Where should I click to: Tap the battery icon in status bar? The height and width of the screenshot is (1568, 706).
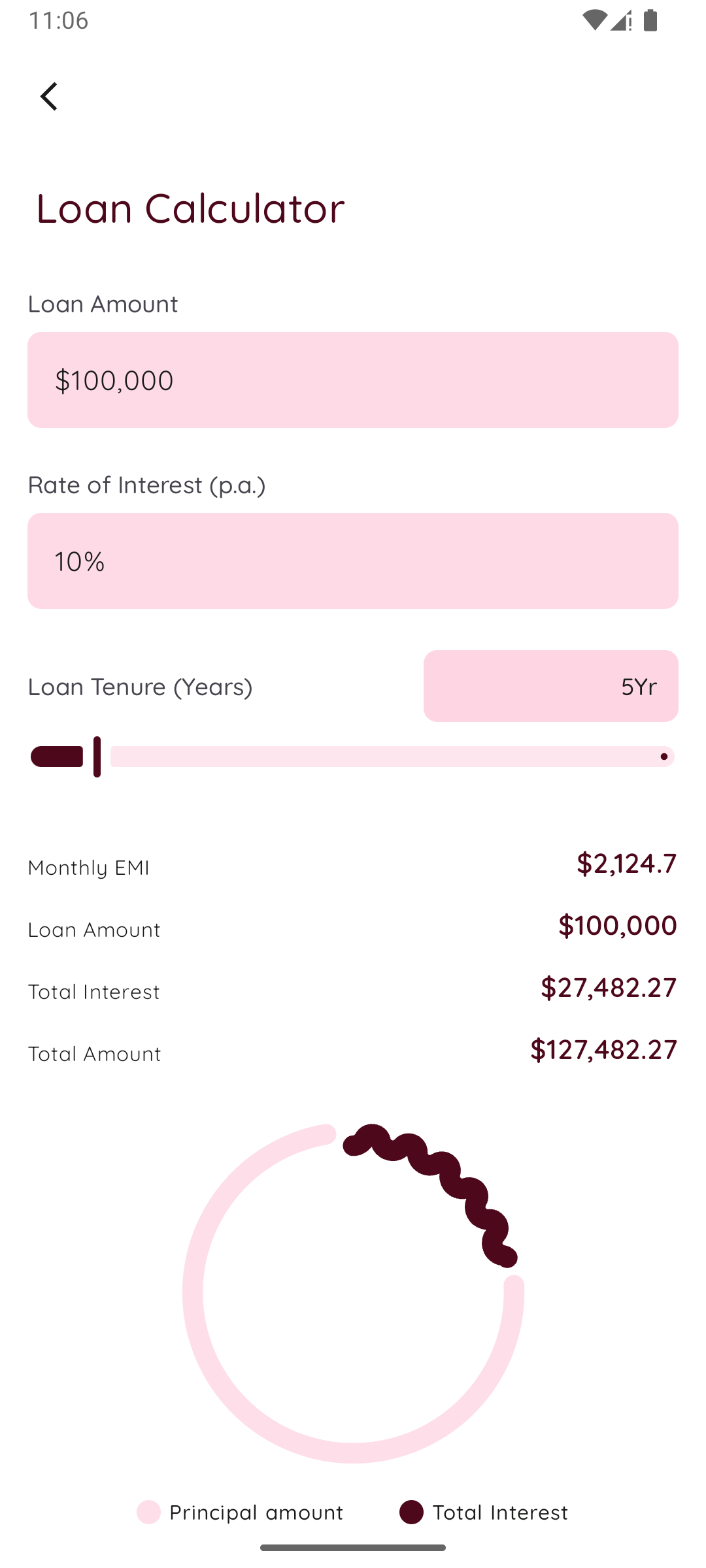651,22
